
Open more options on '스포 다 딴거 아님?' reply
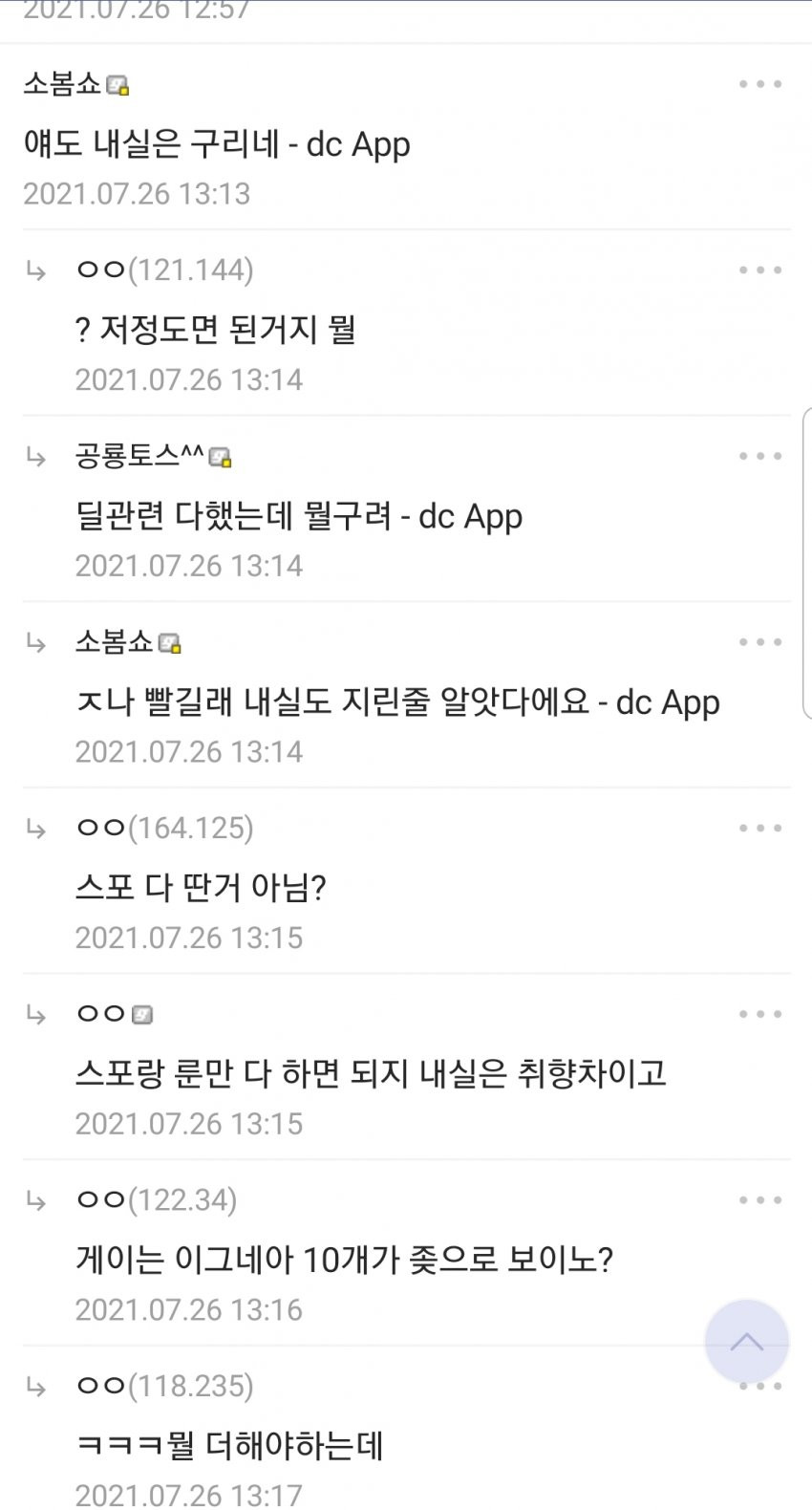pyautogui.click(x=760, y=829)
